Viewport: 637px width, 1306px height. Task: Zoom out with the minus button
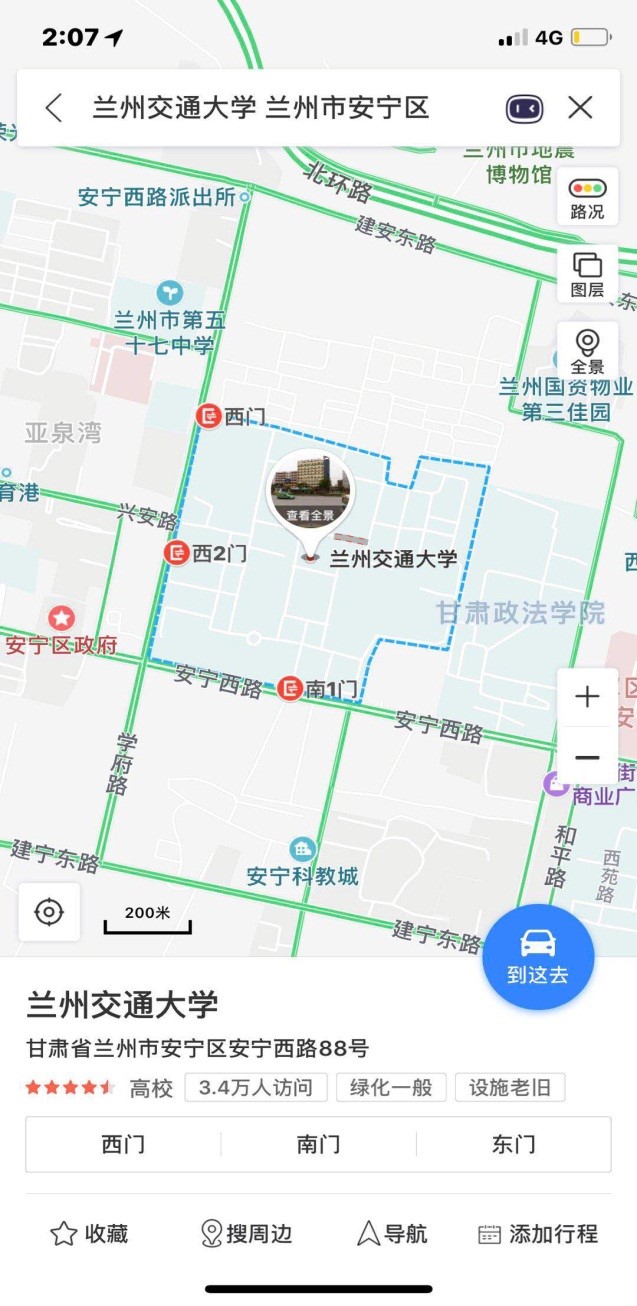point(587,757)
